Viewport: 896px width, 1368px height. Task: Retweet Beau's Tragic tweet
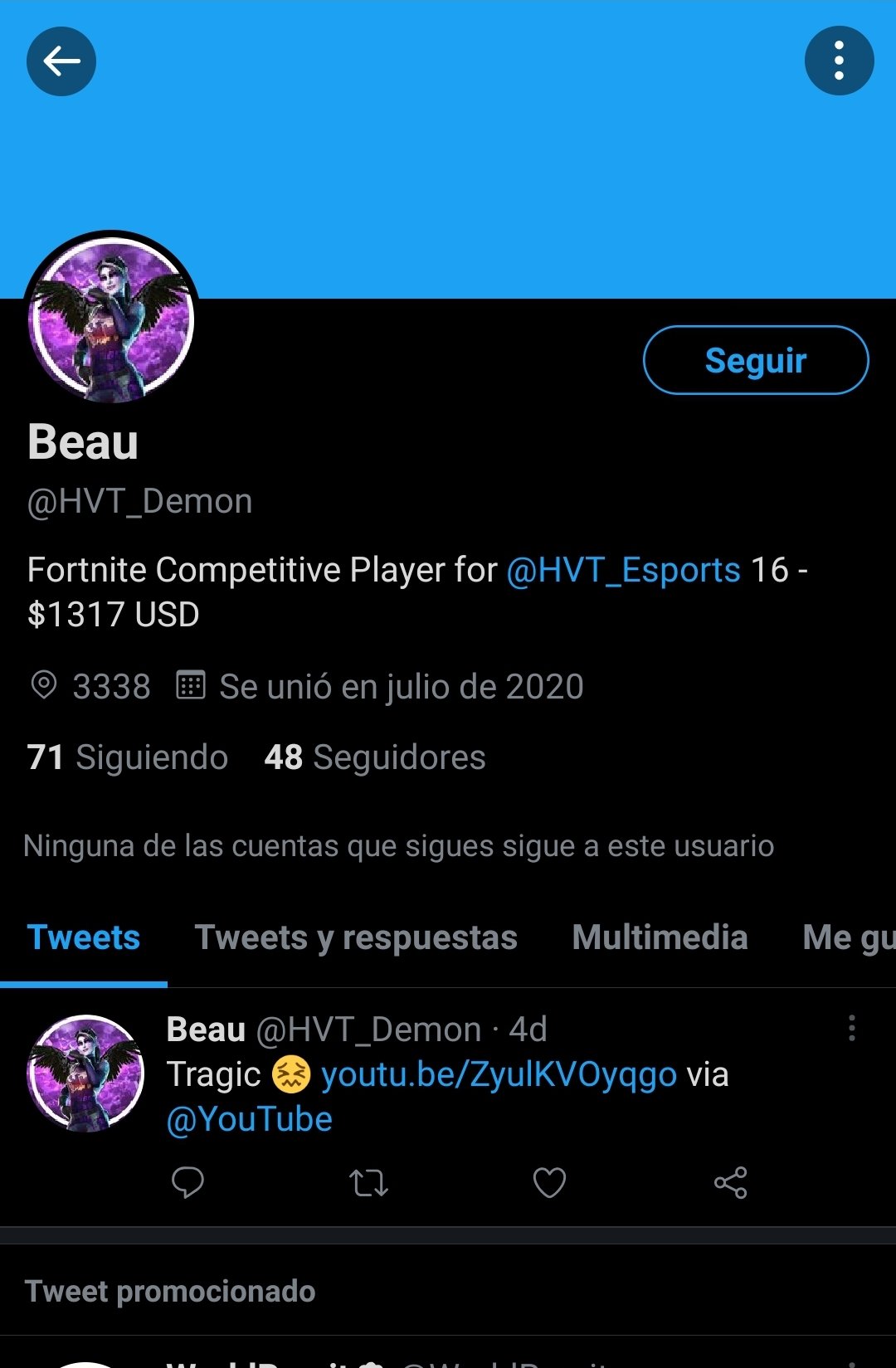tap(368, 1182)
